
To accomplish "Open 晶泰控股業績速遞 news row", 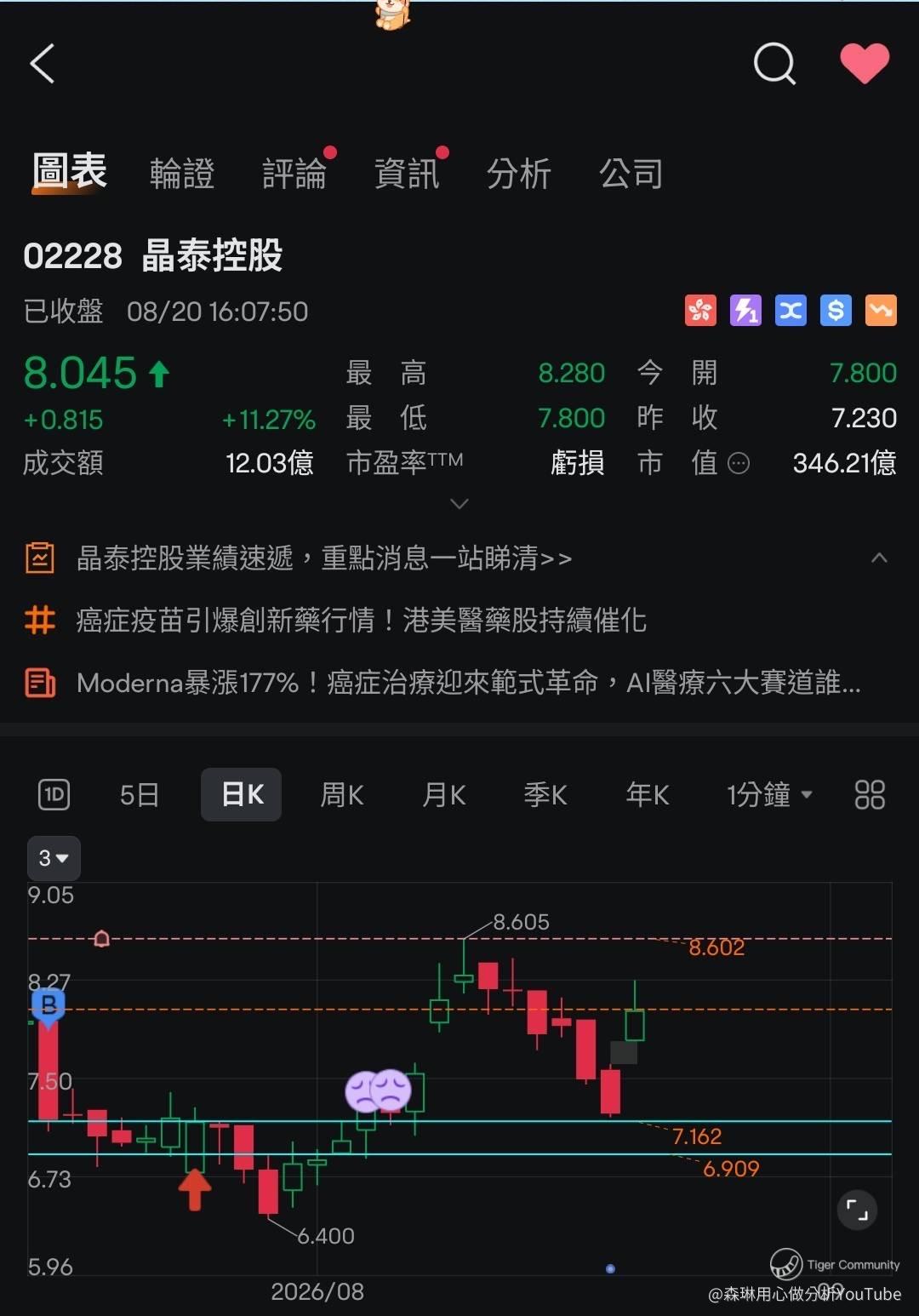I will click(x=324, y=558).
